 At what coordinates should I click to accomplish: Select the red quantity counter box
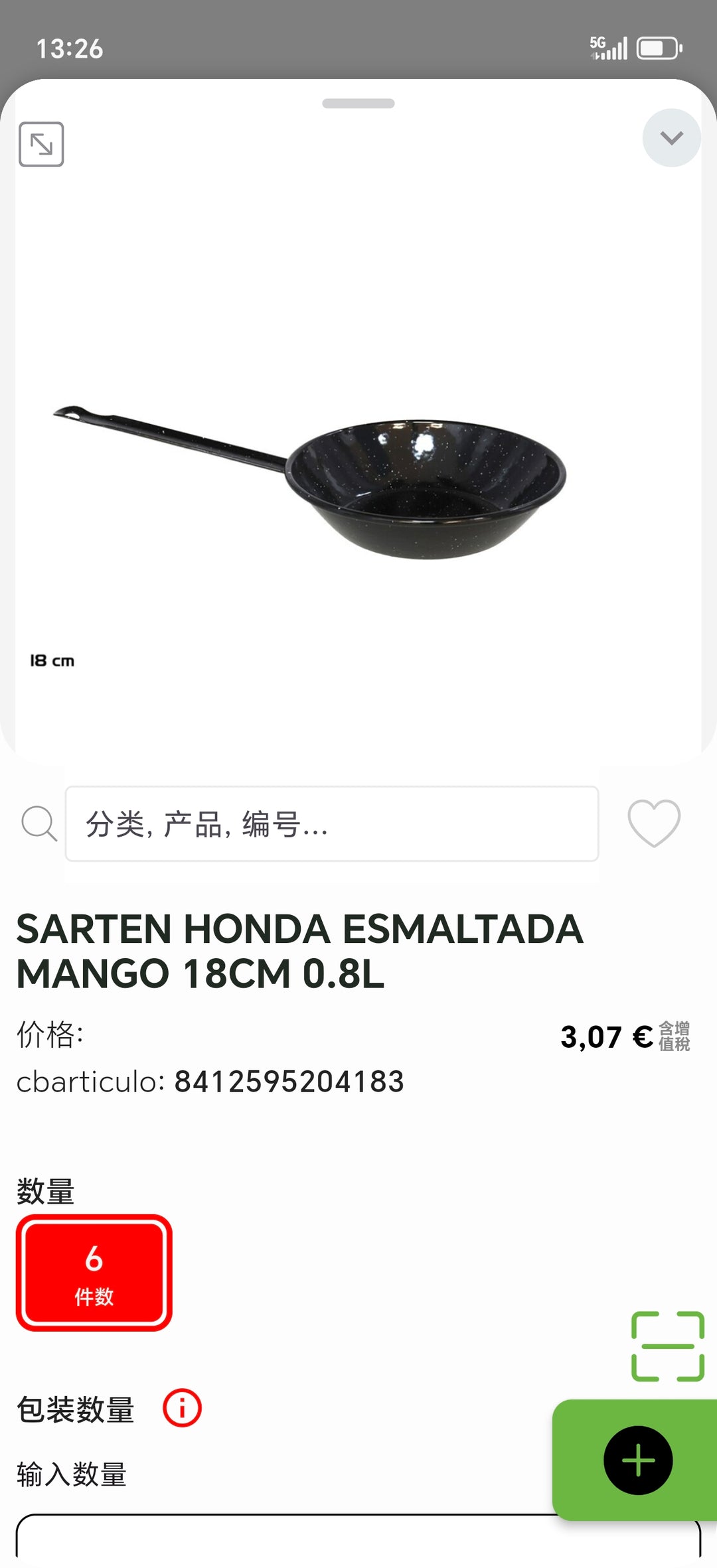(94, 1272)
